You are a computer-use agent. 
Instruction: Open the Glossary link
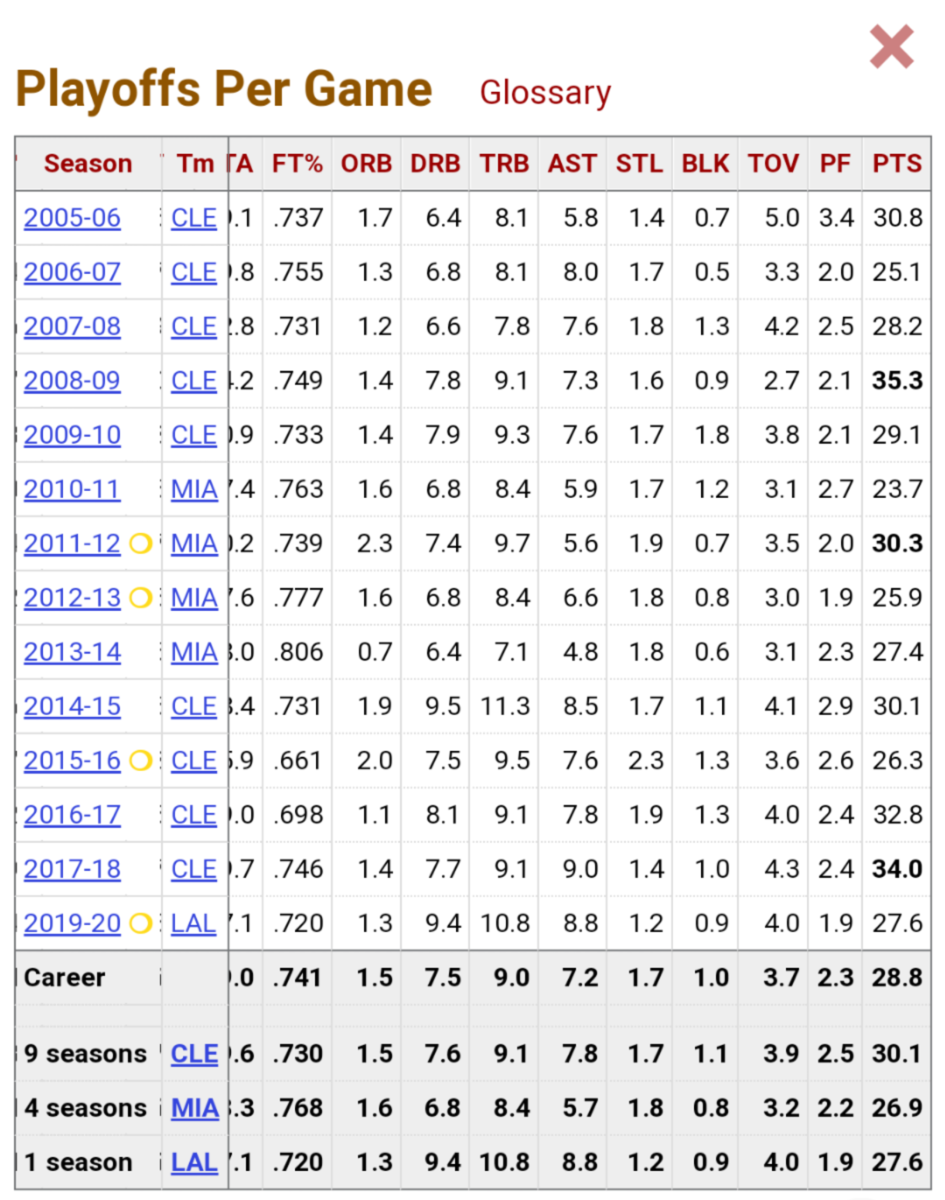coord(545,93)
